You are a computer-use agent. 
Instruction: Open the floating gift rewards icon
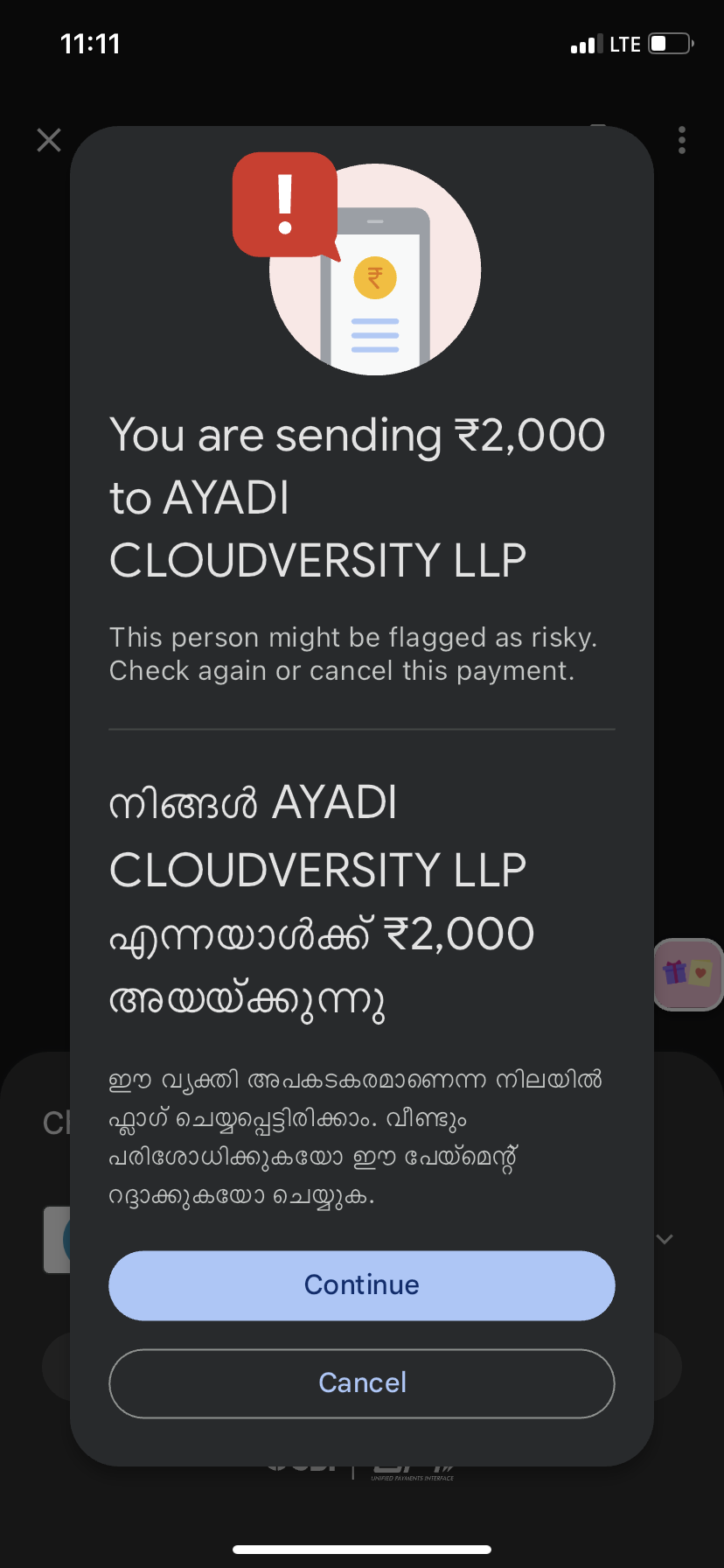click(x=689, y=973)
